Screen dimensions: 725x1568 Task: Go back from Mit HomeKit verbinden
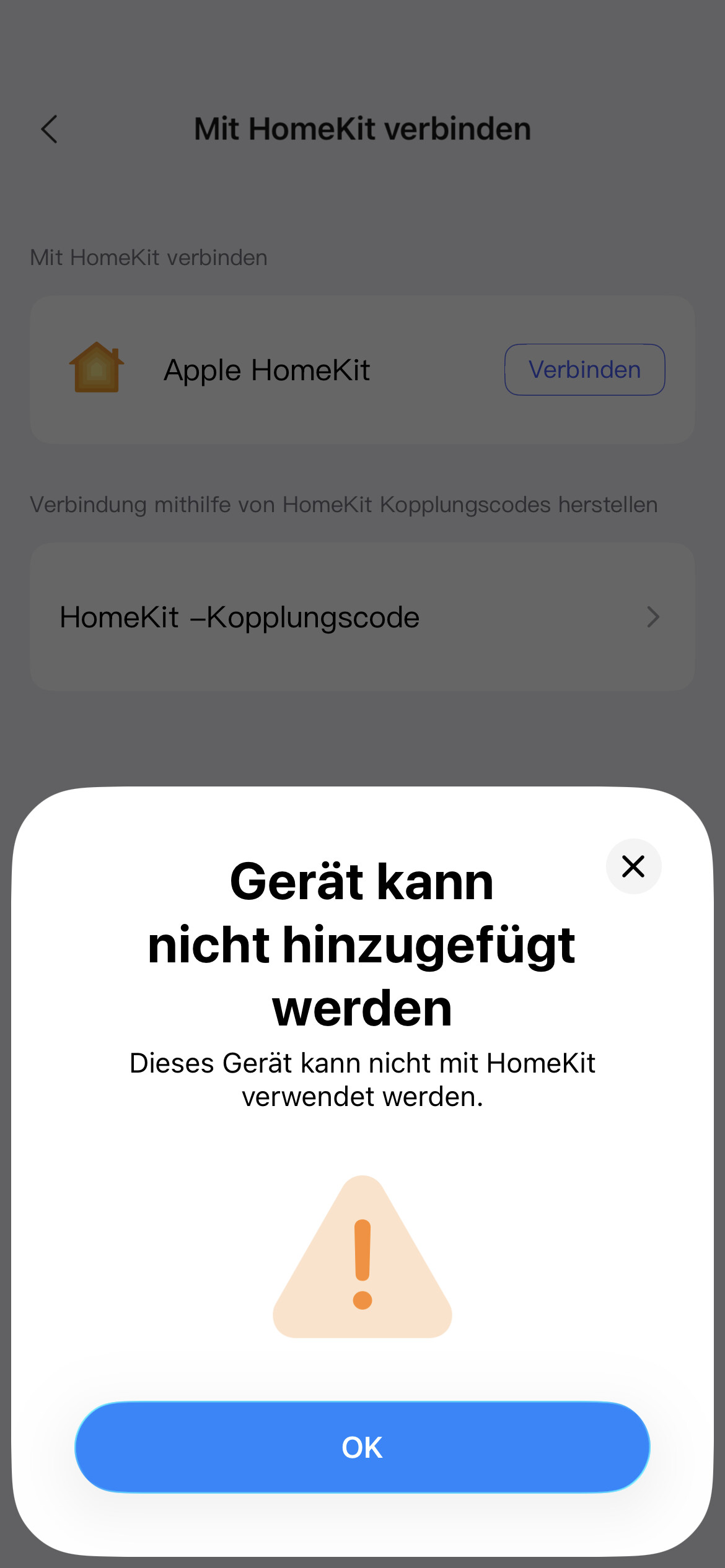click(x=50, y=129)
